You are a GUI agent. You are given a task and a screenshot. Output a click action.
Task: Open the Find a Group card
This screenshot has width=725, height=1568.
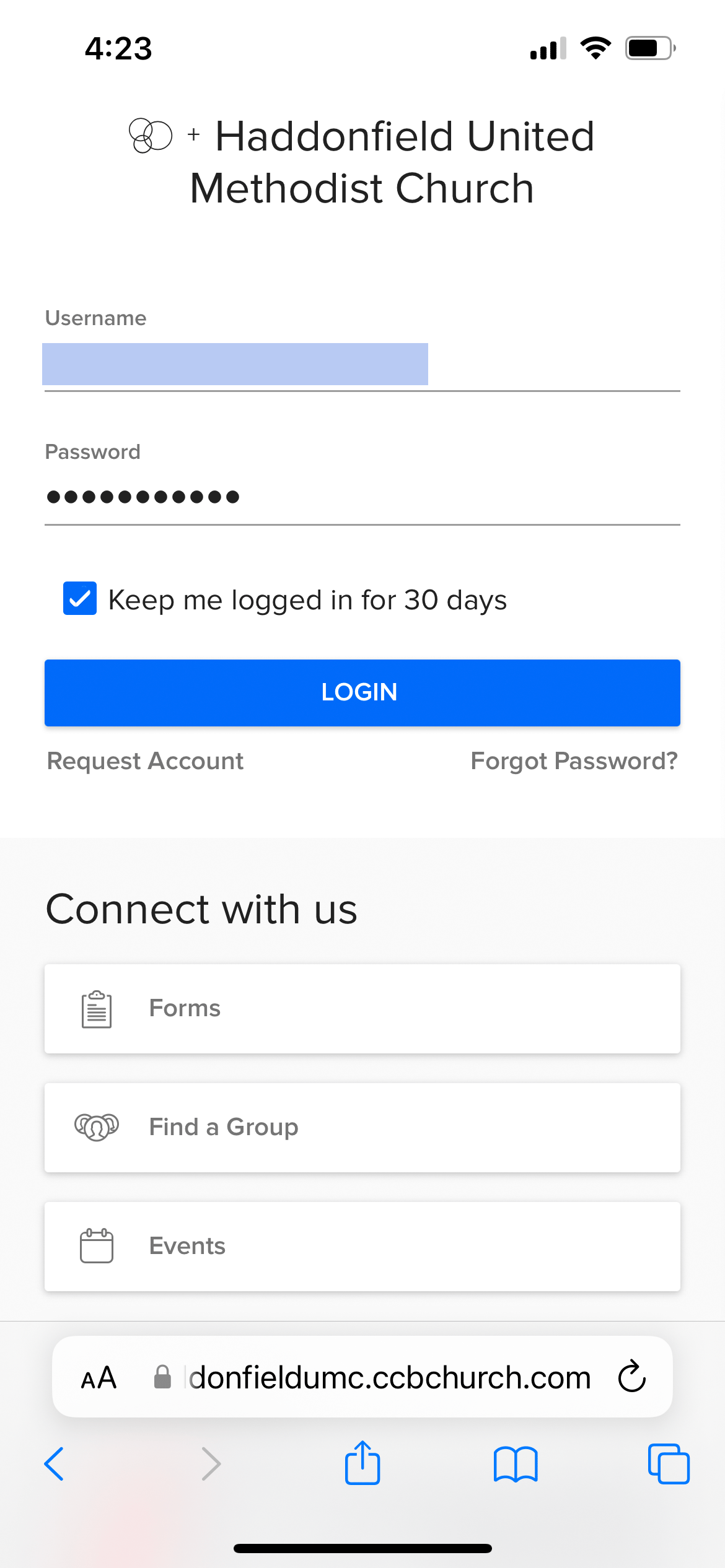pyautogui.click(x=362, y=1127)
